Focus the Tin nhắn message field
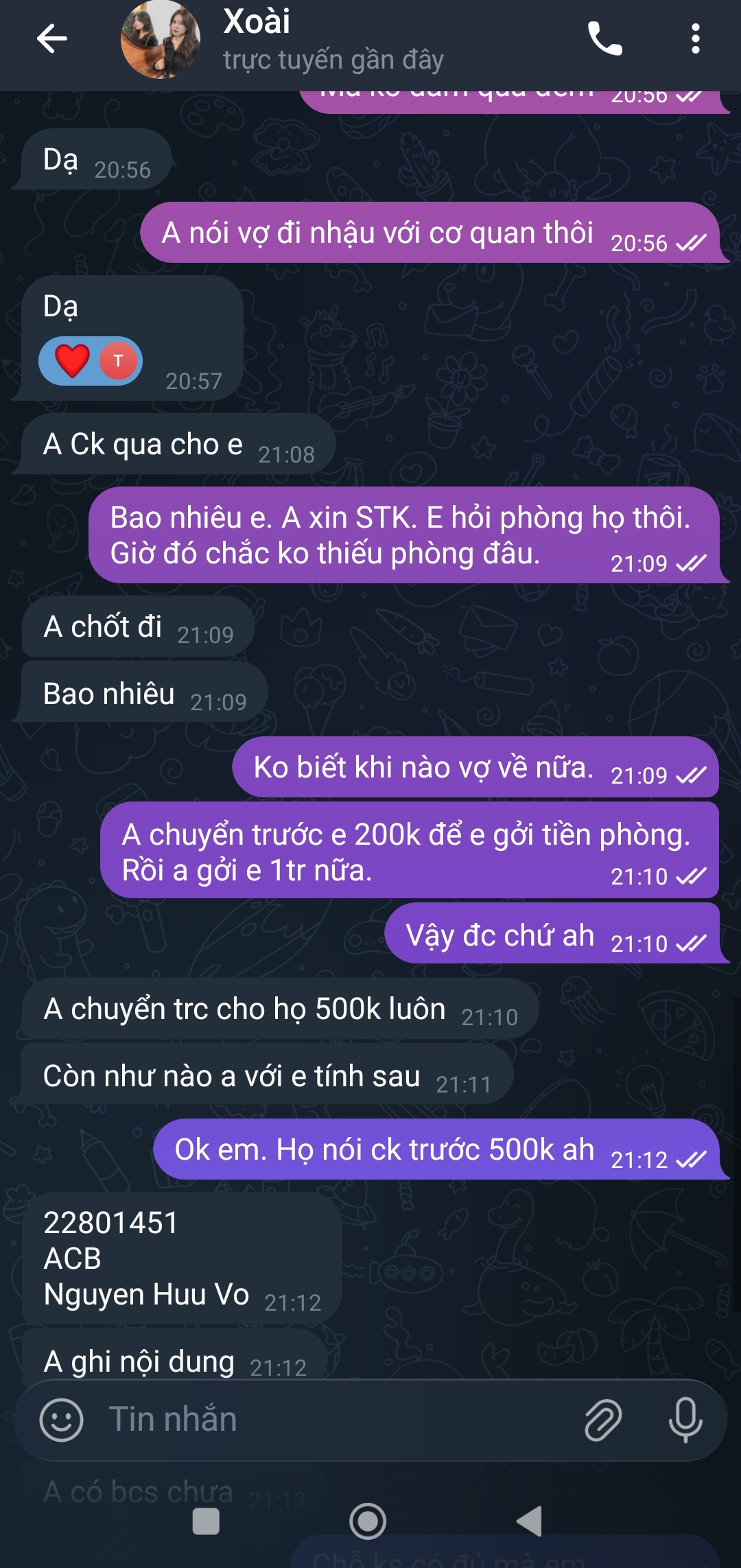741x1568 pixels. tap(329, 1420)
